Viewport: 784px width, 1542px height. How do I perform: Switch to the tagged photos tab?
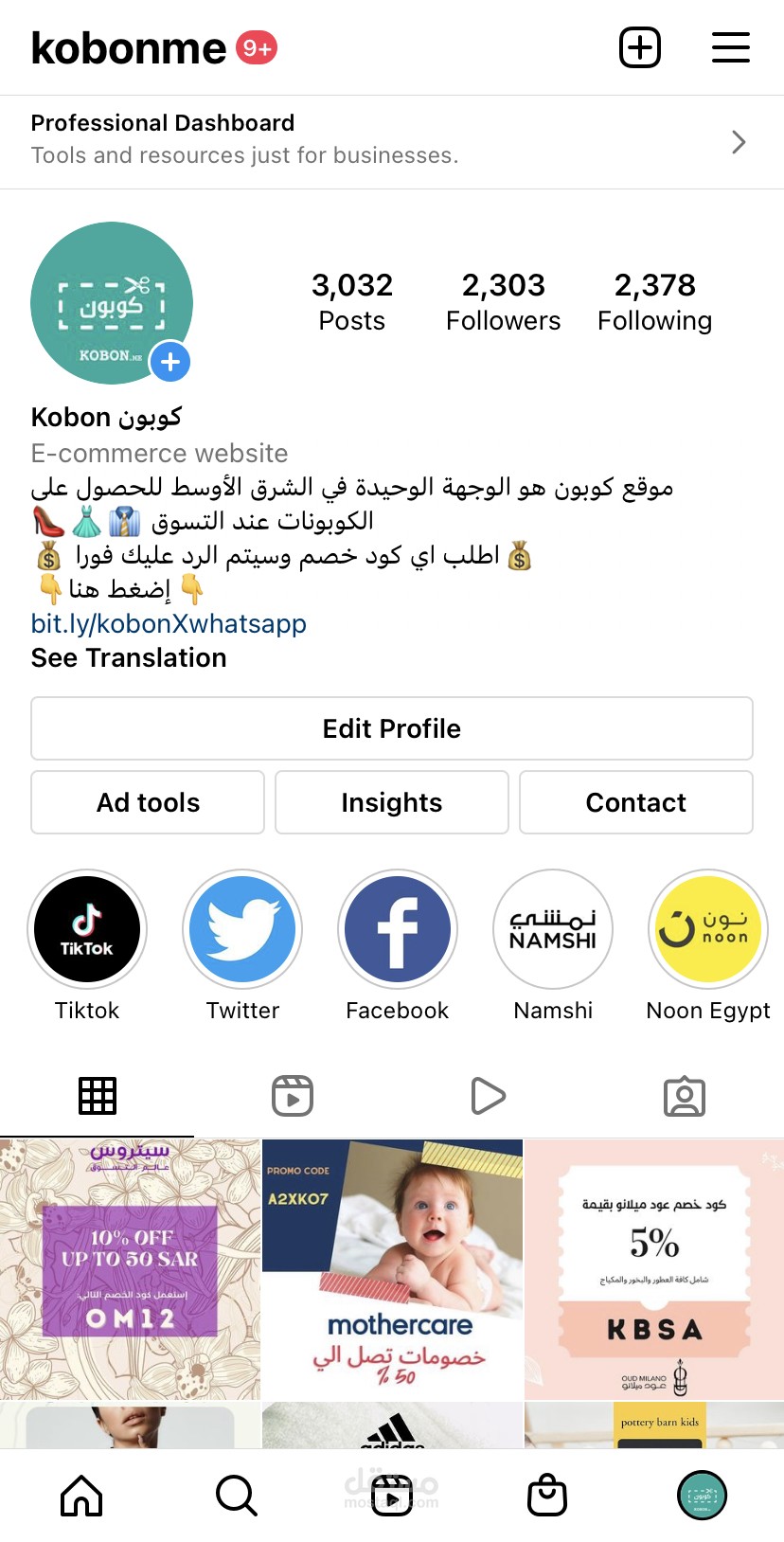click(x=685, y=1096)
